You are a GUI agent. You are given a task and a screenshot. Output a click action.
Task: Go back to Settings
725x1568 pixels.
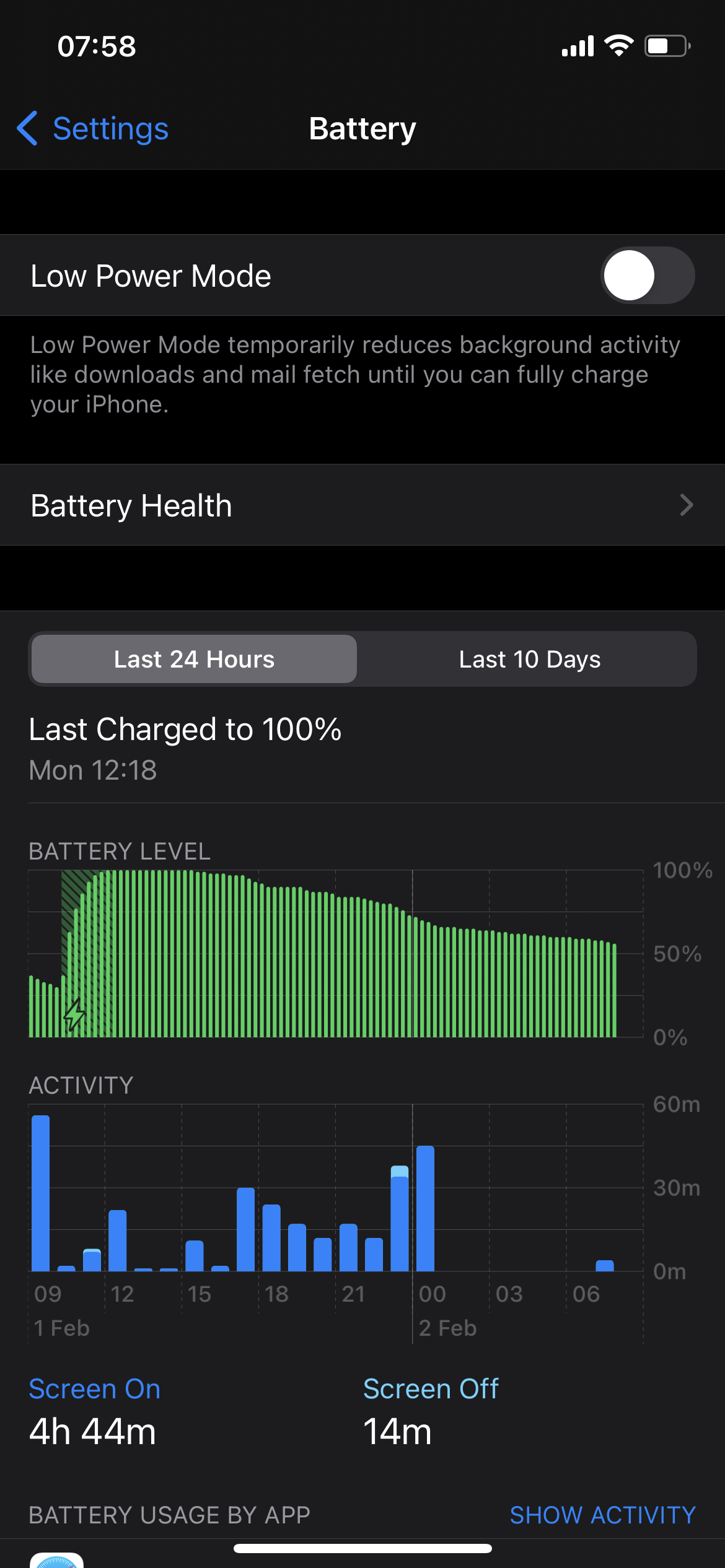click(93, 129)
